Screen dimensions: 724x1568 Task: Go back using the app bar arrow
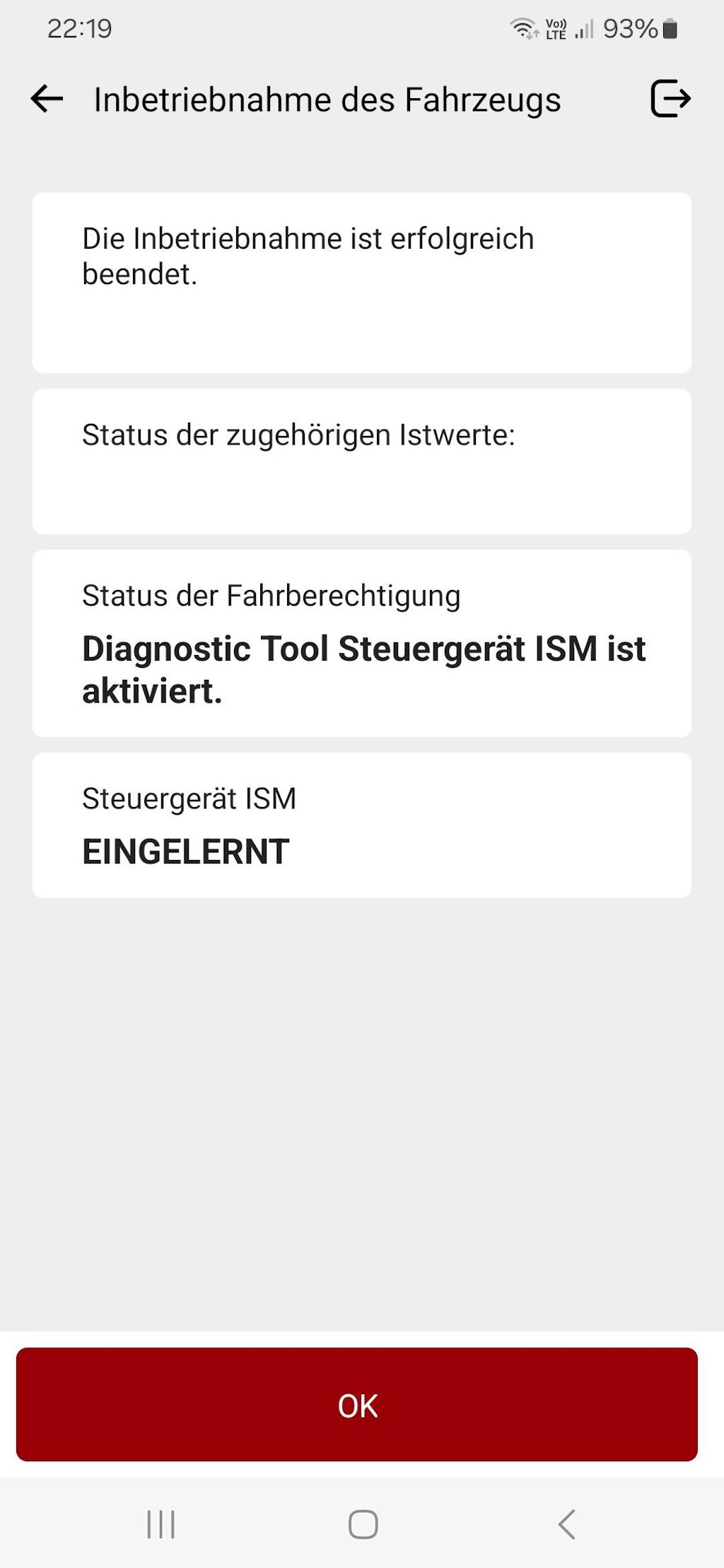47,99
